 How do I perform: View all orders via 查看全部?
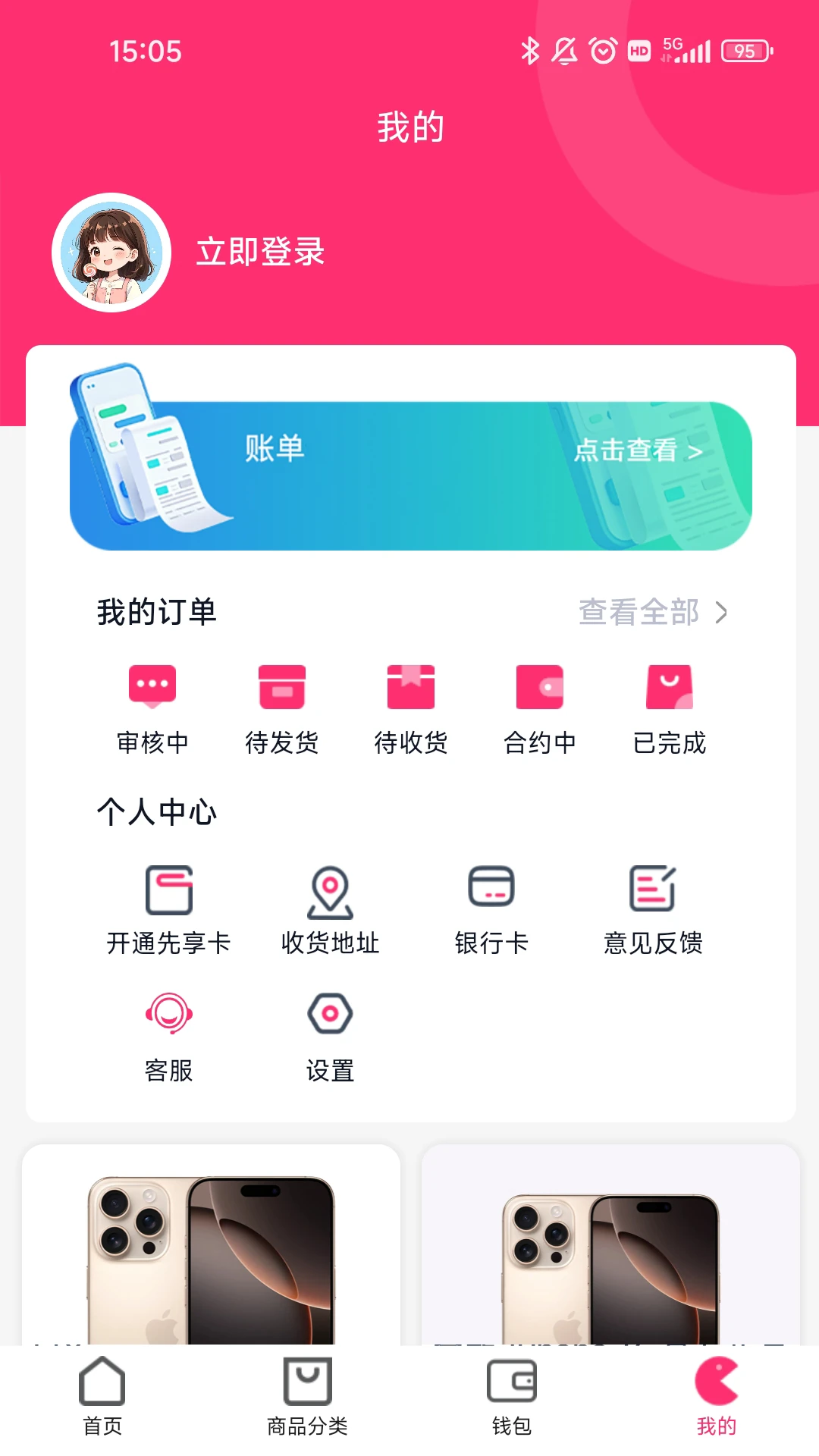click(x=639, y=613)
